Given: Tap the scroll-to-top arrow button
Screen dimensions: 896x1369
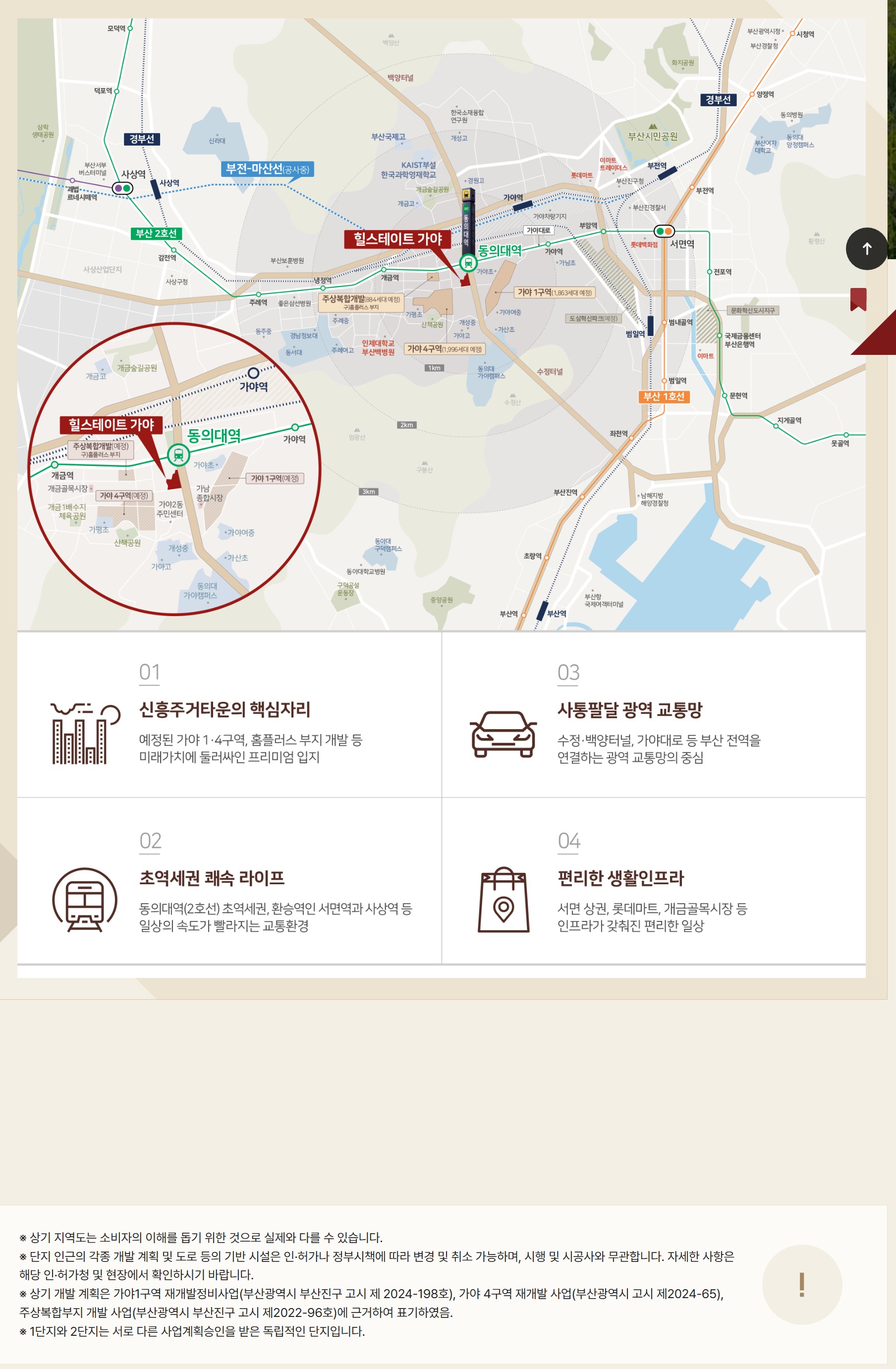Looking at the screenshot, I should (x=867, y=248).
